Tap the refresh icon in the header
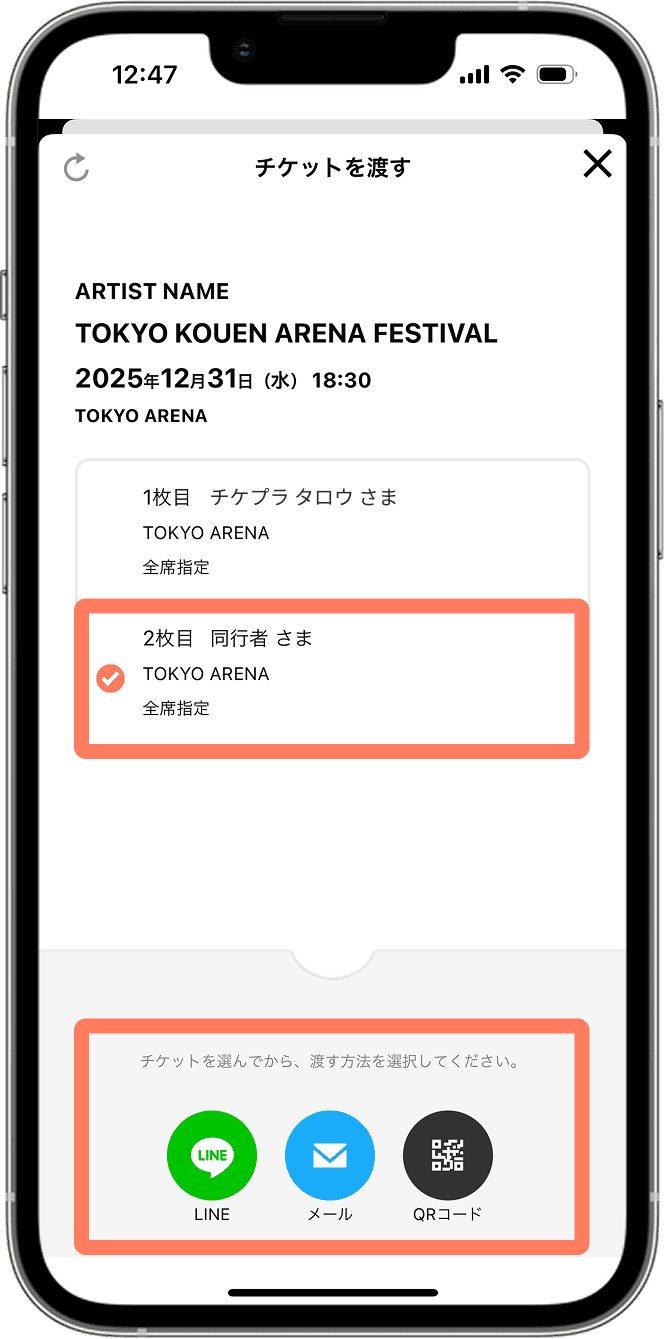The height and width of the screenshot is (1339, 664). click(x=76, y=167)
